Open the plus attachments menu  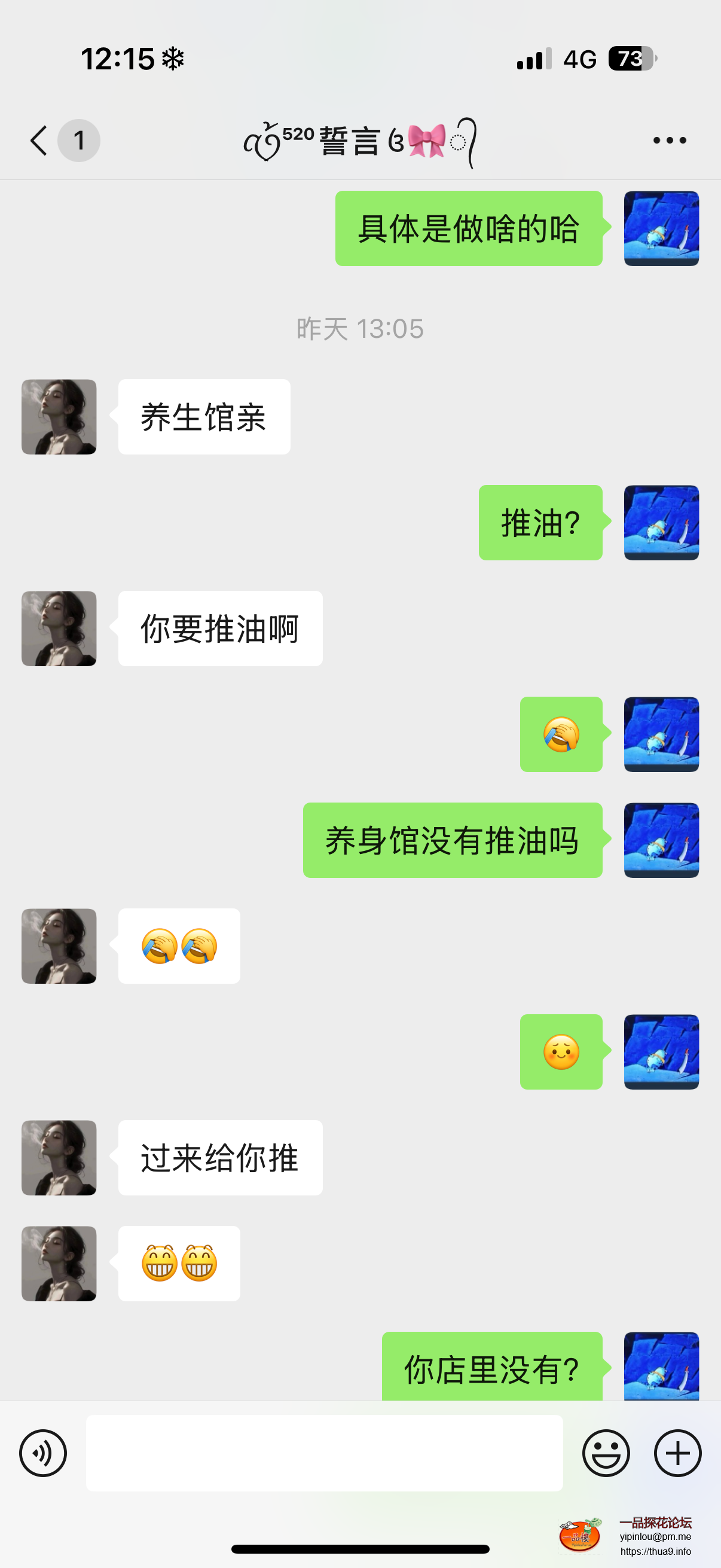tap(677, 1453)
